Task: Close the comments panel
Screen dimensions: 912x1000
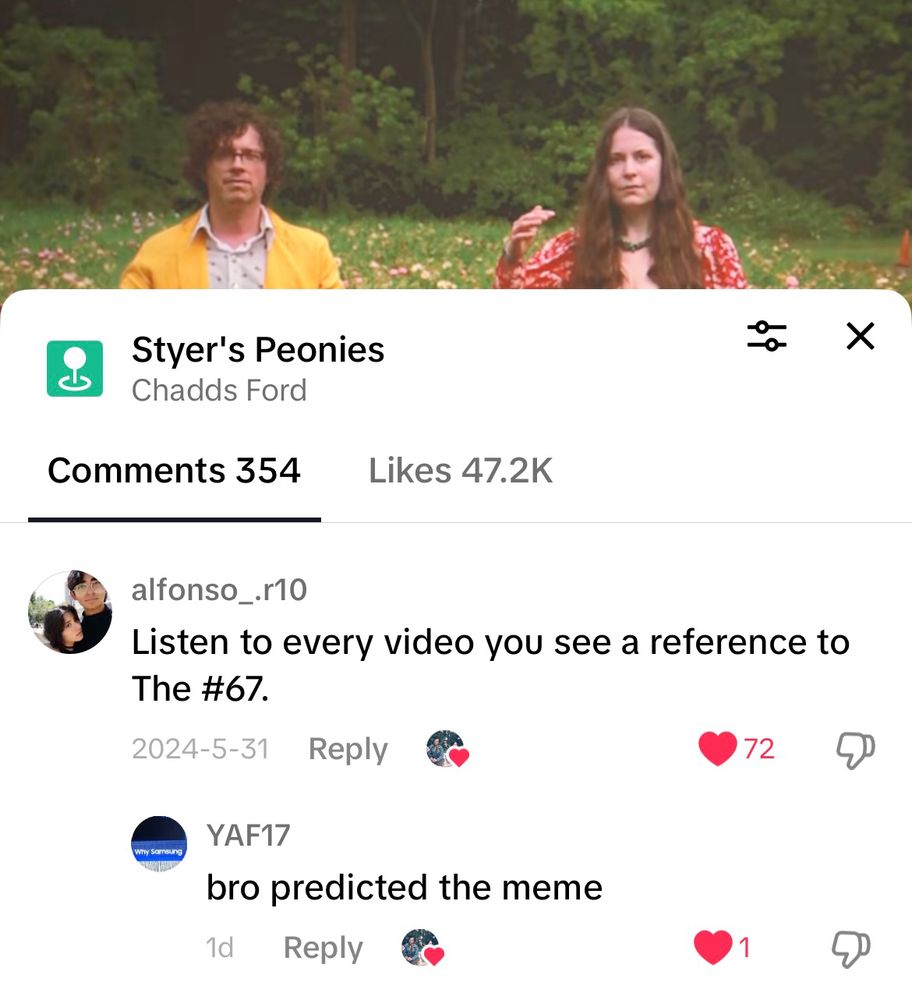Action: pyautogui.click(x=860, y=336)
